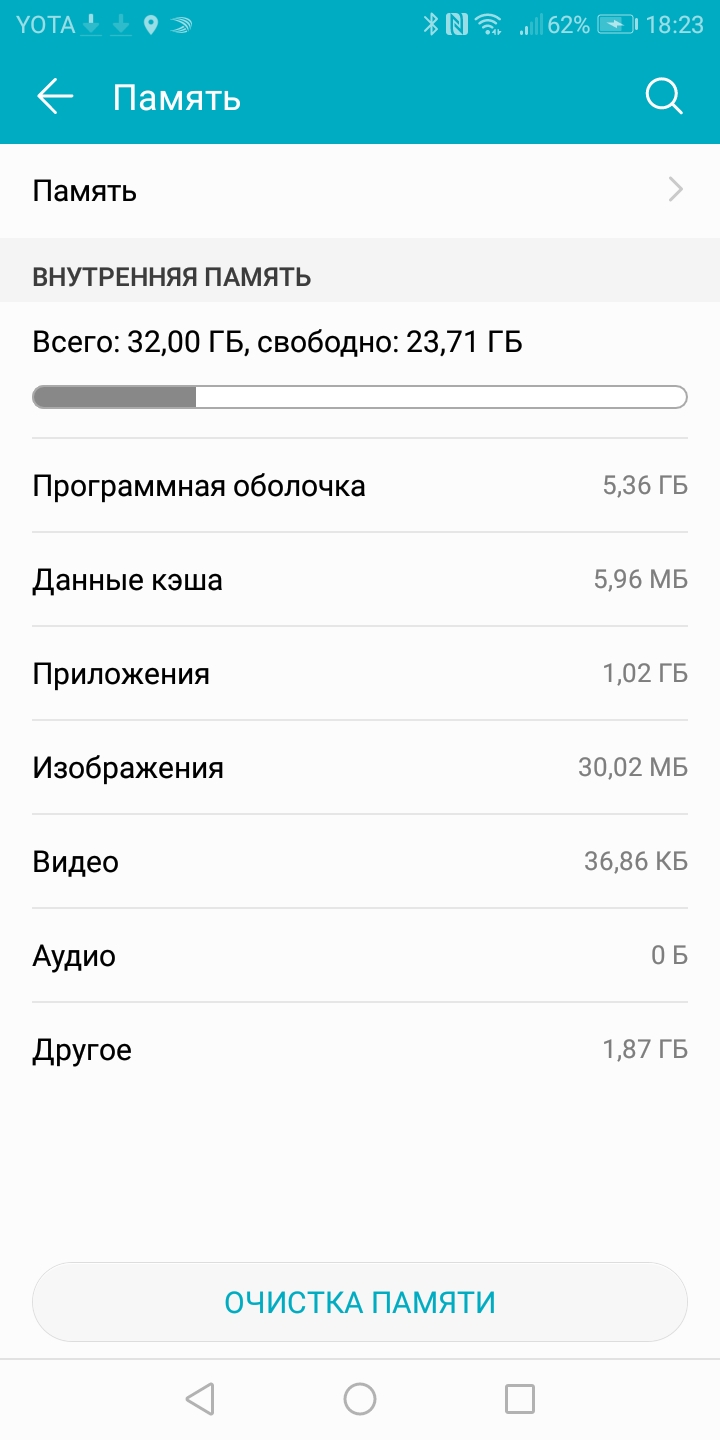Select the Приложения storage row
Viewport: 720px width, 1440px height.
click(360, 674)
